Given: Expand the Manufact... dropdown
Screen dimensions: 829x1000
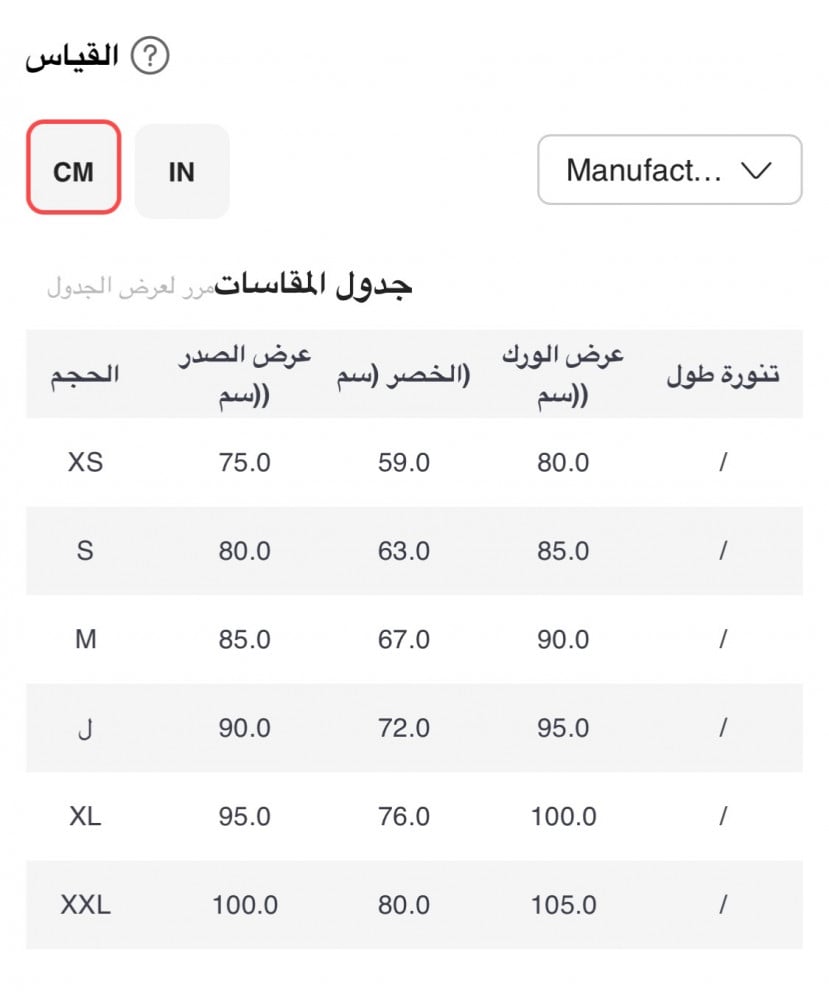Looking at the screenshot, I should [669, 170].
